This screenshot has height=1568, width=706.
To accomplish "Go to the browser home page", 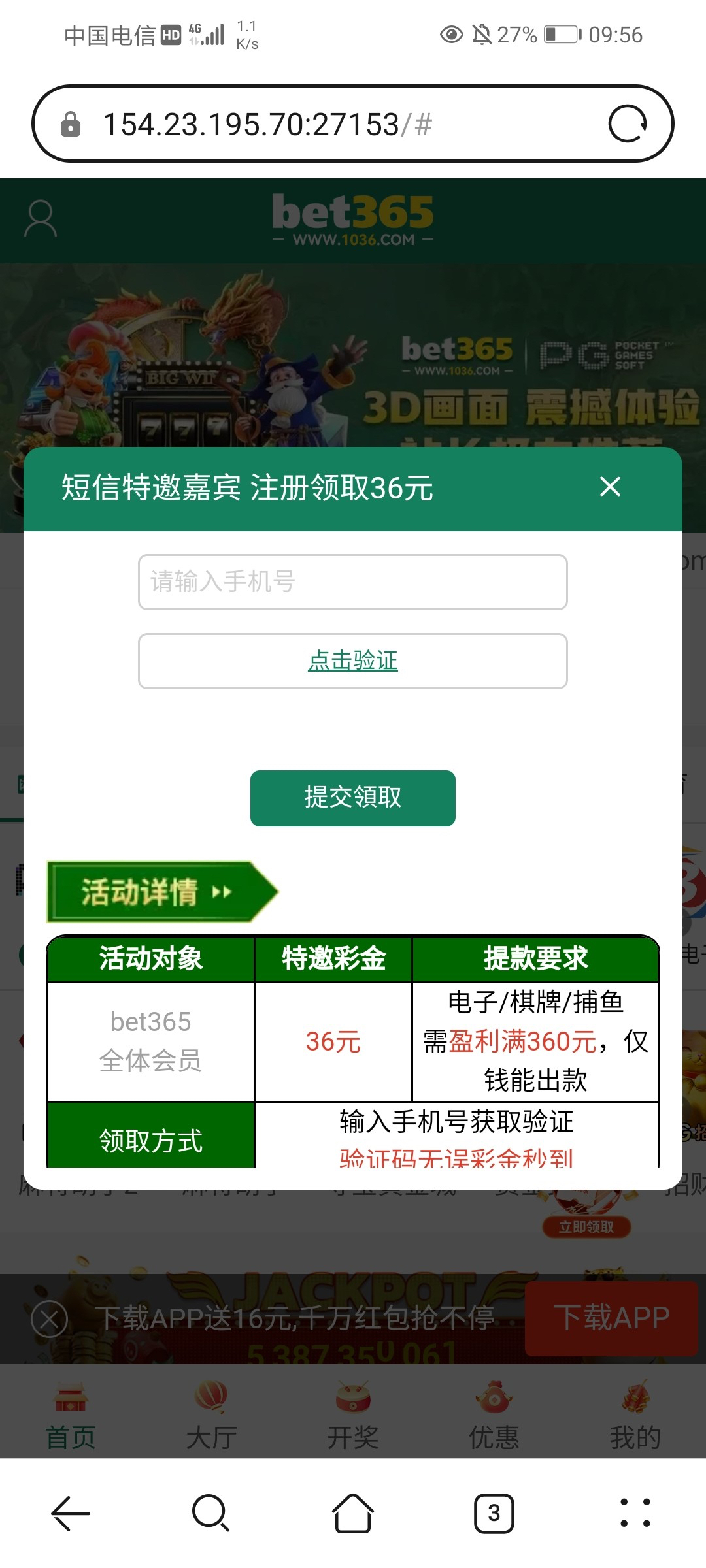I will (353, 1513).
